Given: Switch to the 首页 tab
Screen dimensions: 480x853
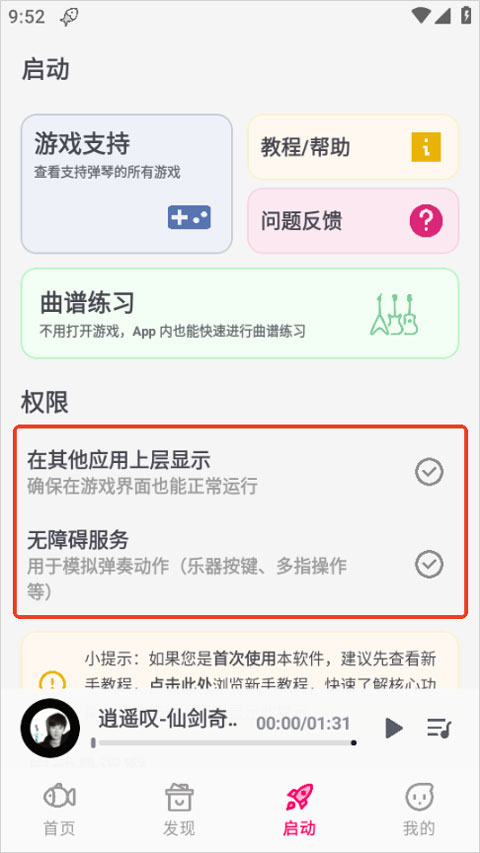Looking at the screenshot, I should click(60, 809).
